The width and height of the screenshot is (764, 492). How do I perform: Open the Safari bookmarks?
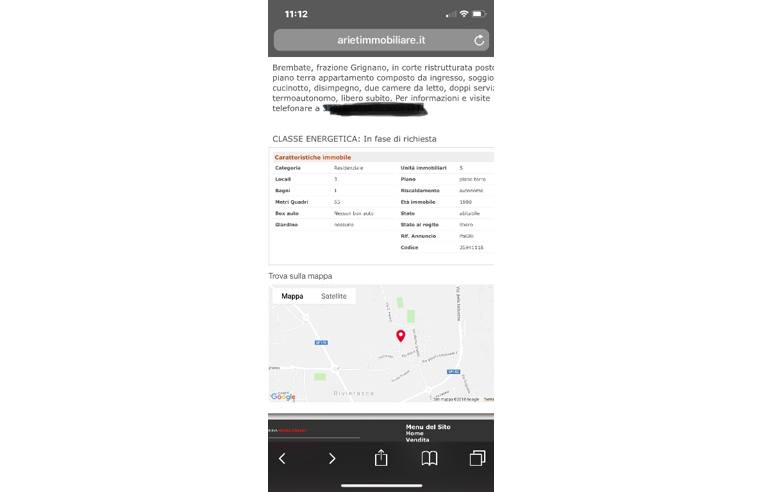429,458
